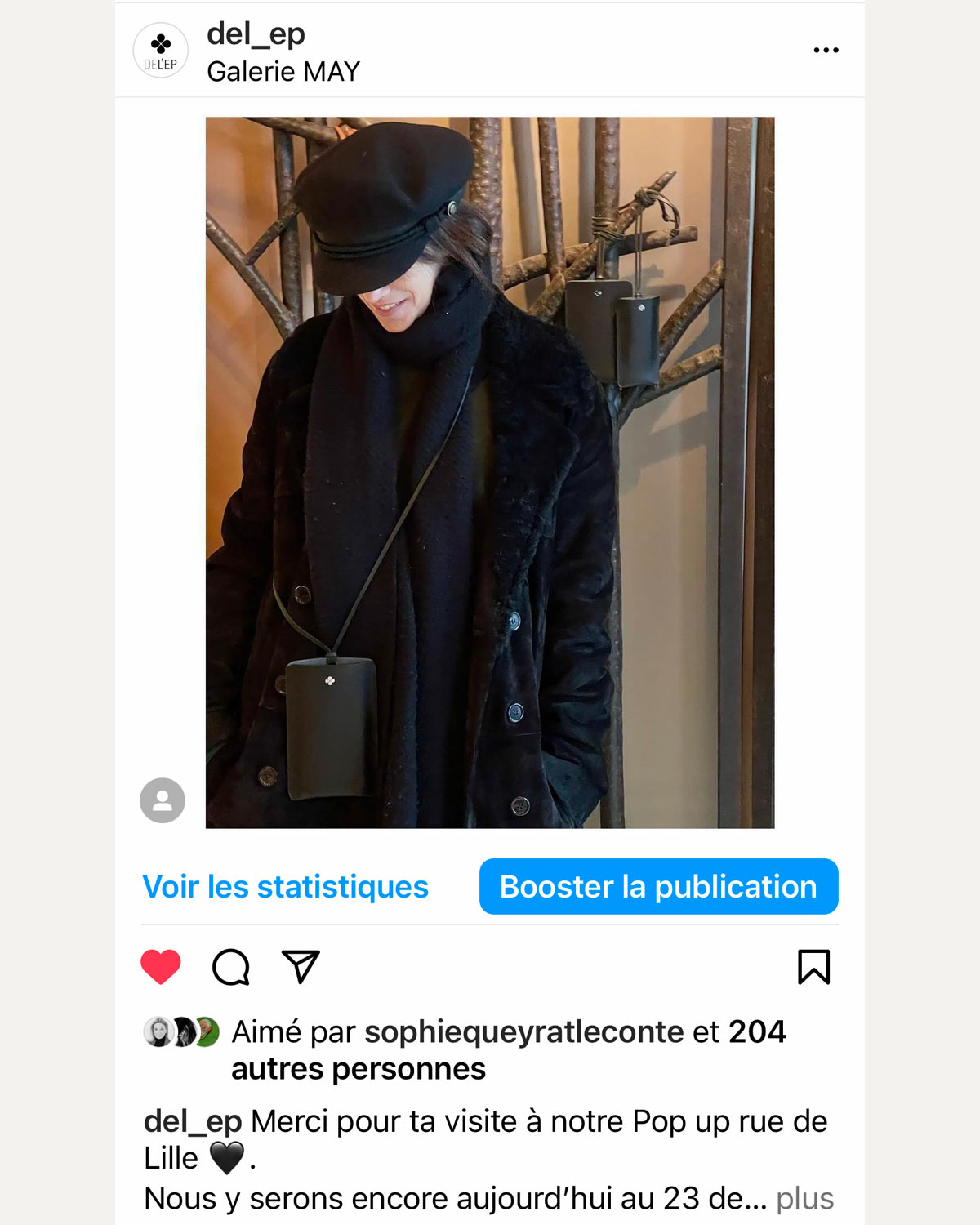Screen dimensions: 980x1225
Task: Save the post with the bookmark icon
Action: [x=813, y=967]
